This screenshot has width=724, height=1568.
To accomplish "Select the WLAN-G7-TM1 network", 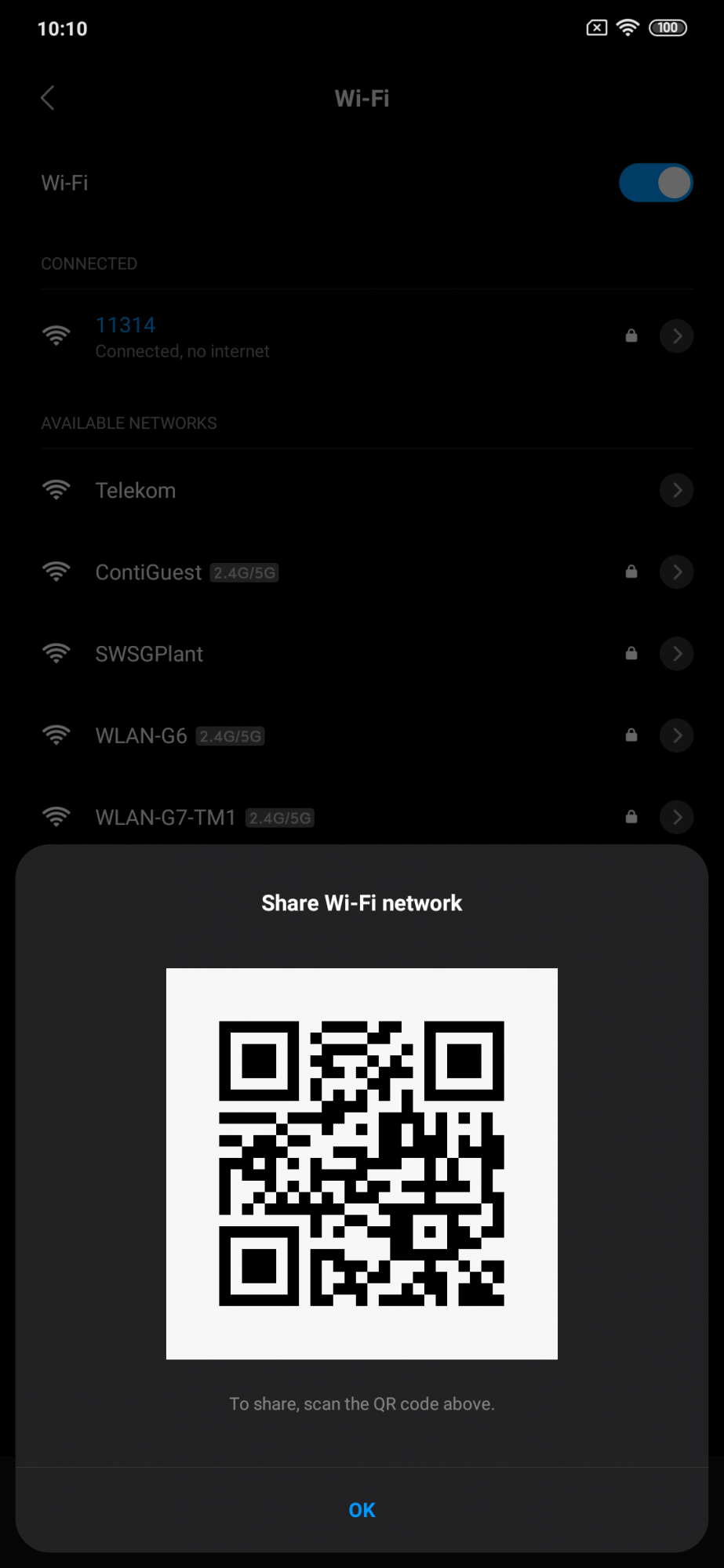I will click(x=166, y=817).
